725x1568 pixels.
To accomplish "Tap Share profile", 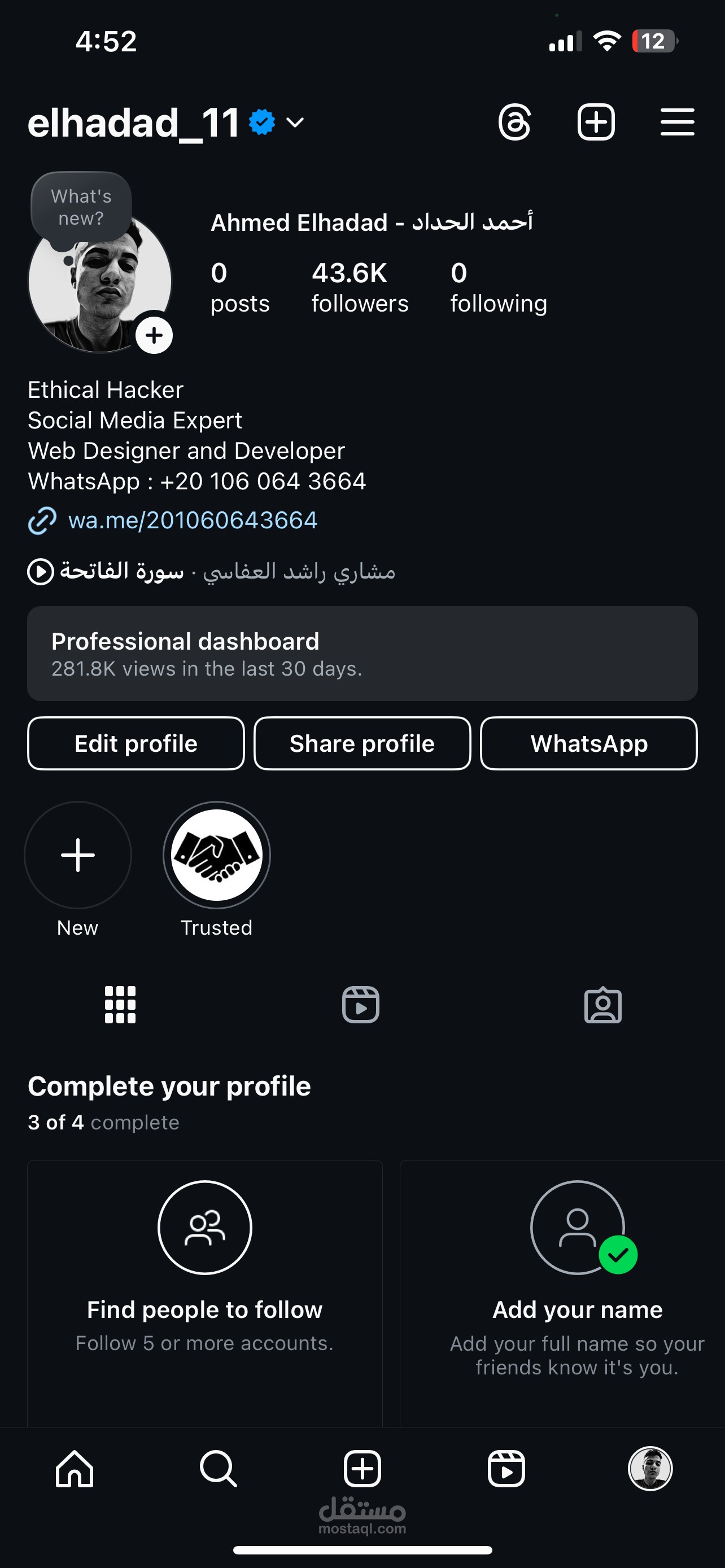I will pyautogui.click(x=362, y=743).
